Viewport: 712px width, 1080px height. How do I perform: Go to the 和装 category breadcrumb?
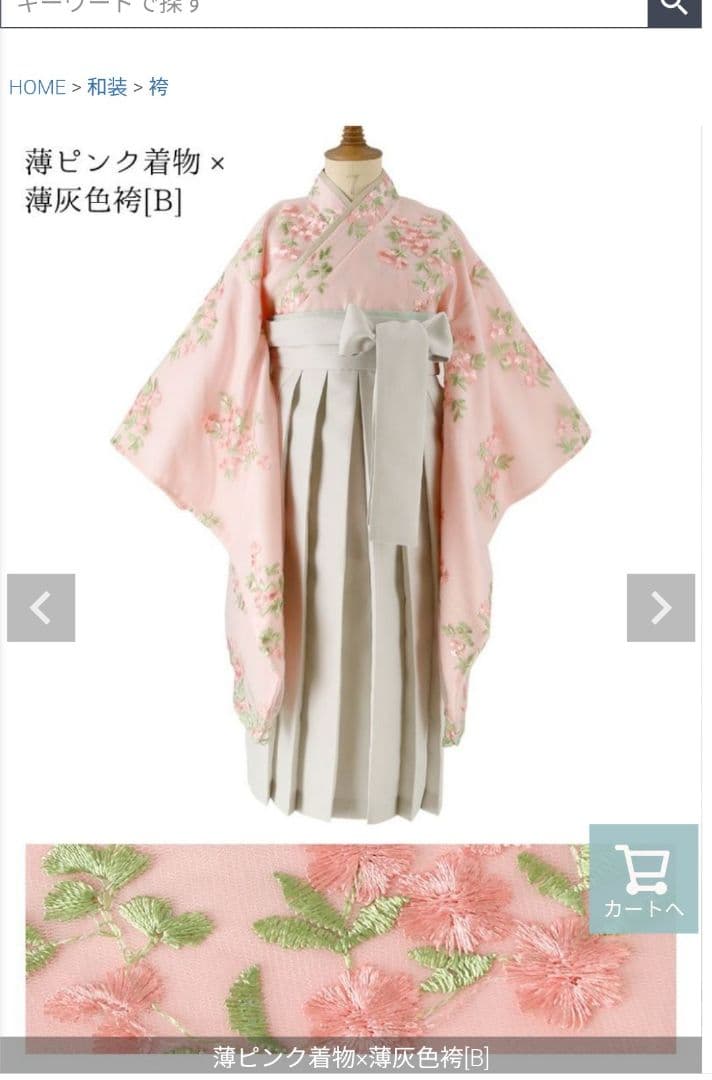tap(107, 87)
